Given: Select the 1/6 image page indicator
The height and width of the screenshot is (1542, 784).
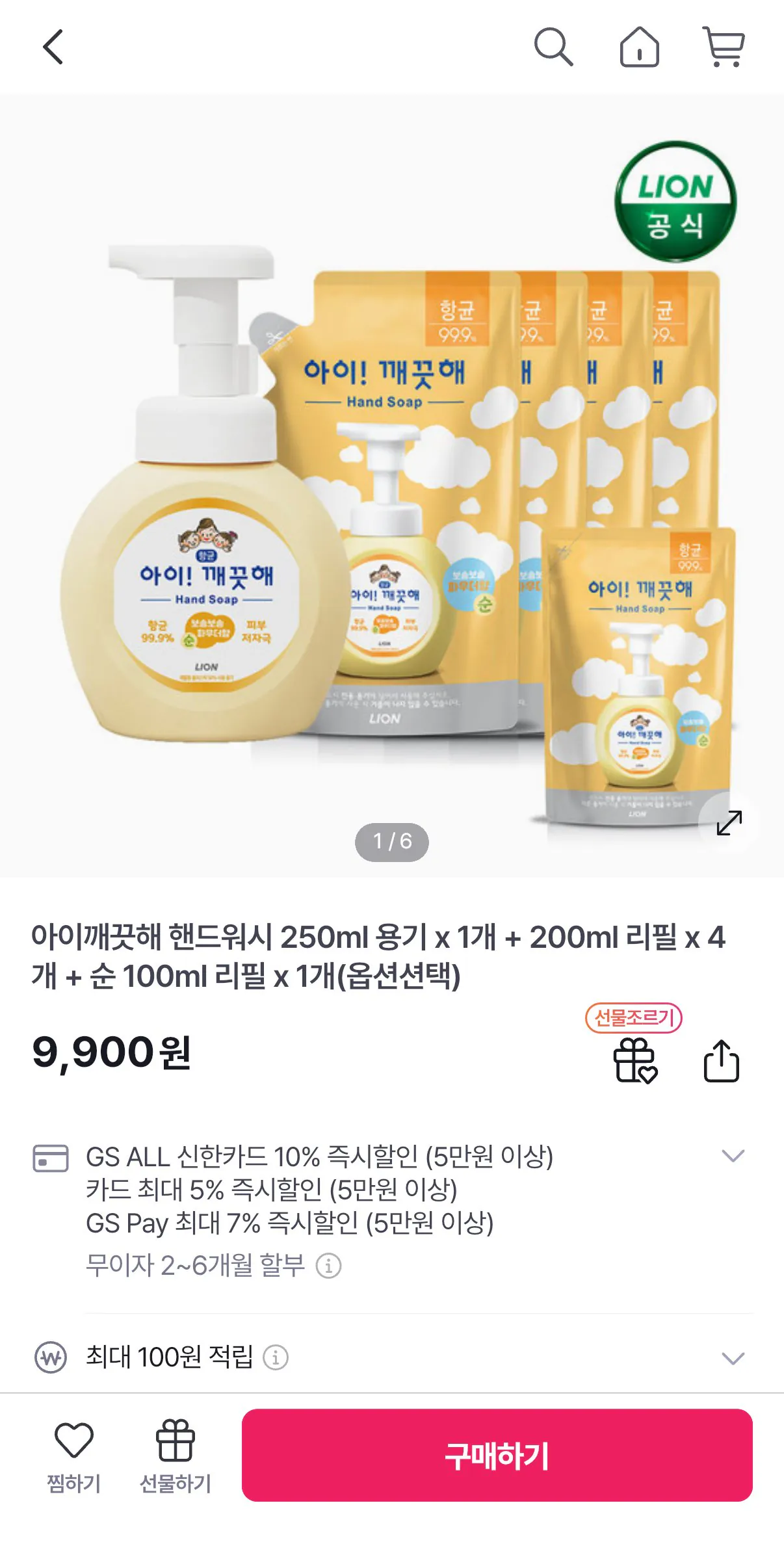Looking at the screenshot, I should [392, 841].
